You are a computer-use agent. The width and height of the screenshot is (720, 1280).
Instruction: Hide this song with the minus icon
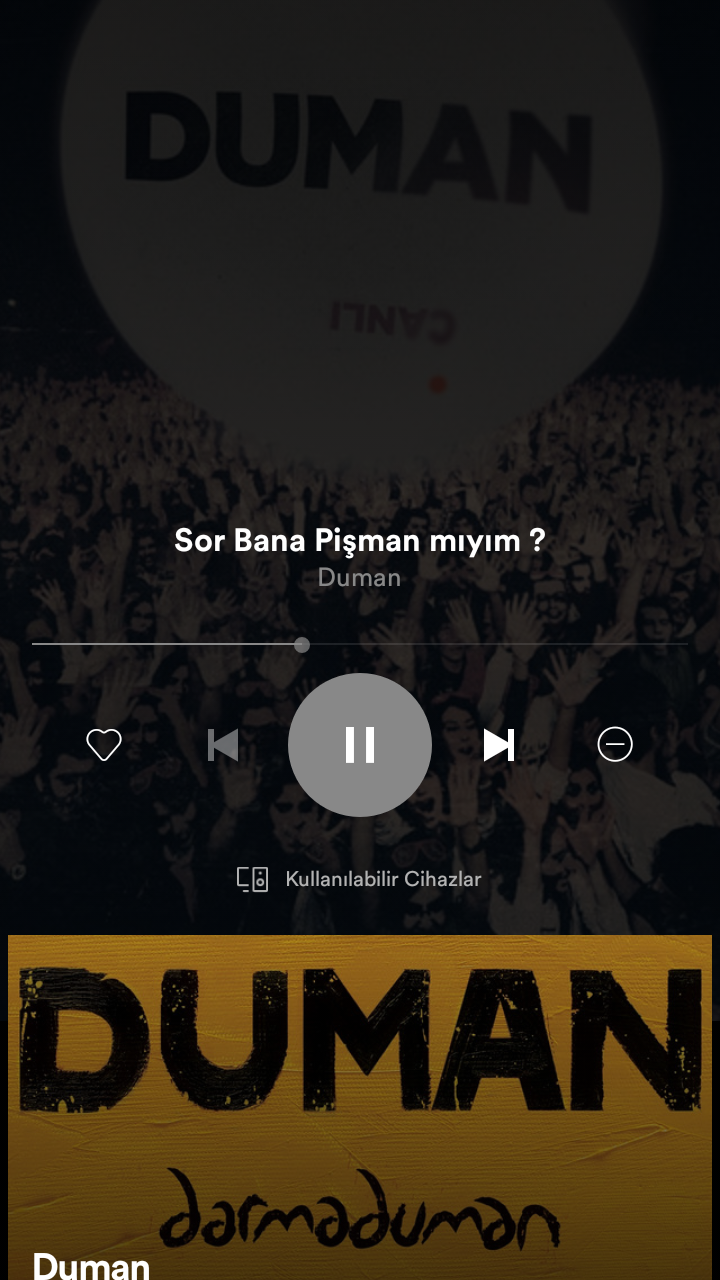(x=615, y=745)
